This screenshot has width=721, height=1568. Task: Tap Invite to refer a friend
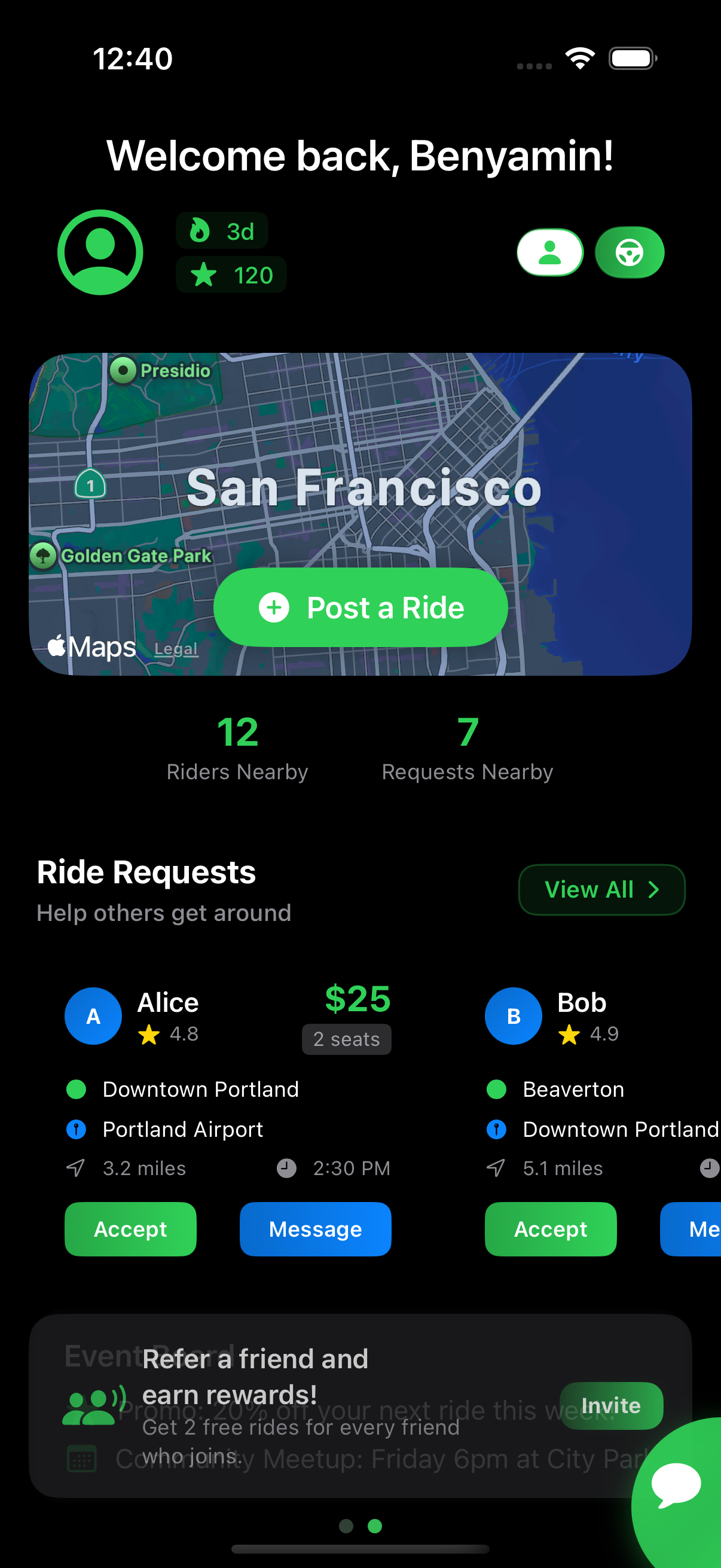(612, 1406)
